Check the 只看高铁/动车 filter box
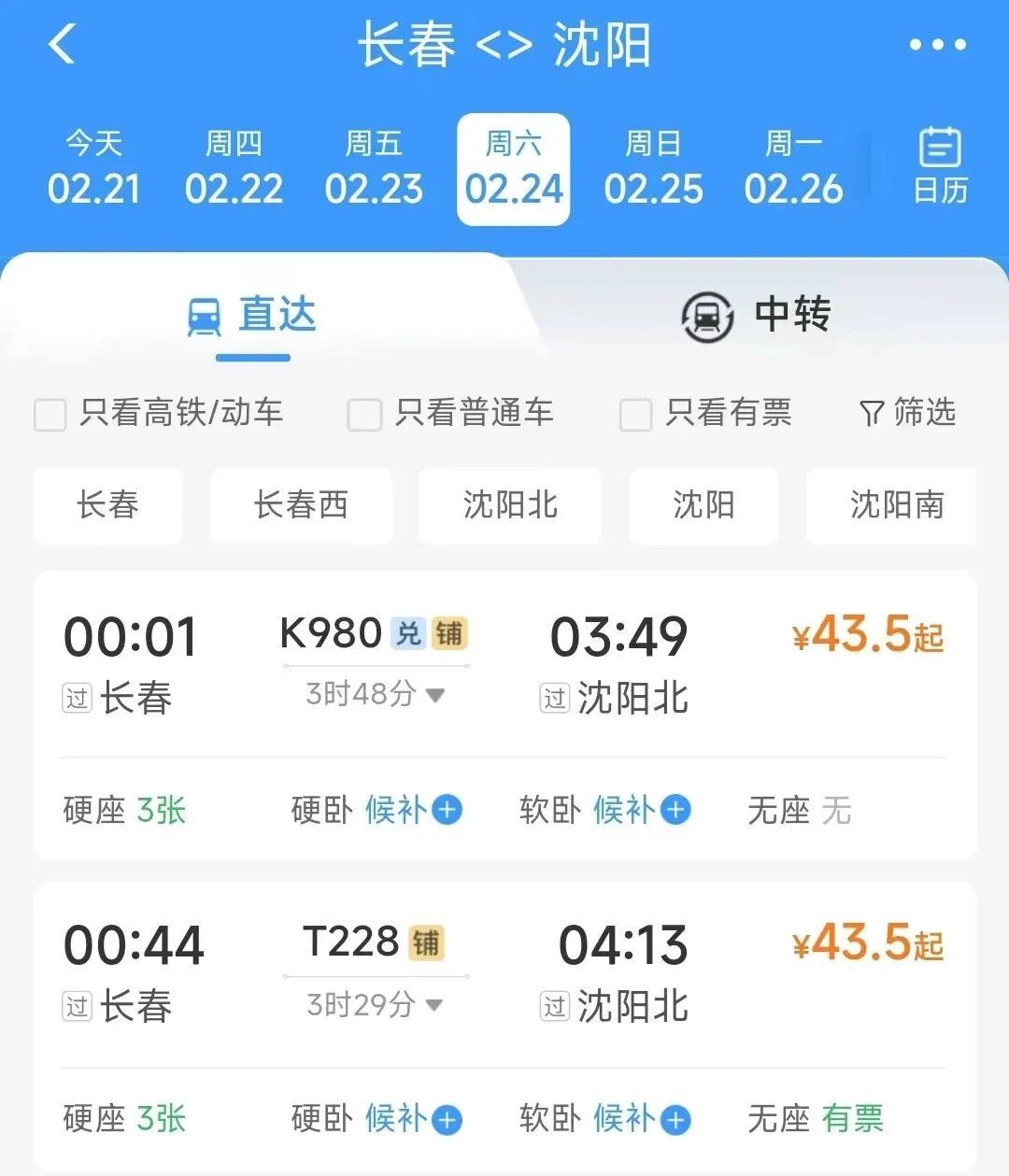This screenshot has height=1176, width=1009. coord(50,414)
